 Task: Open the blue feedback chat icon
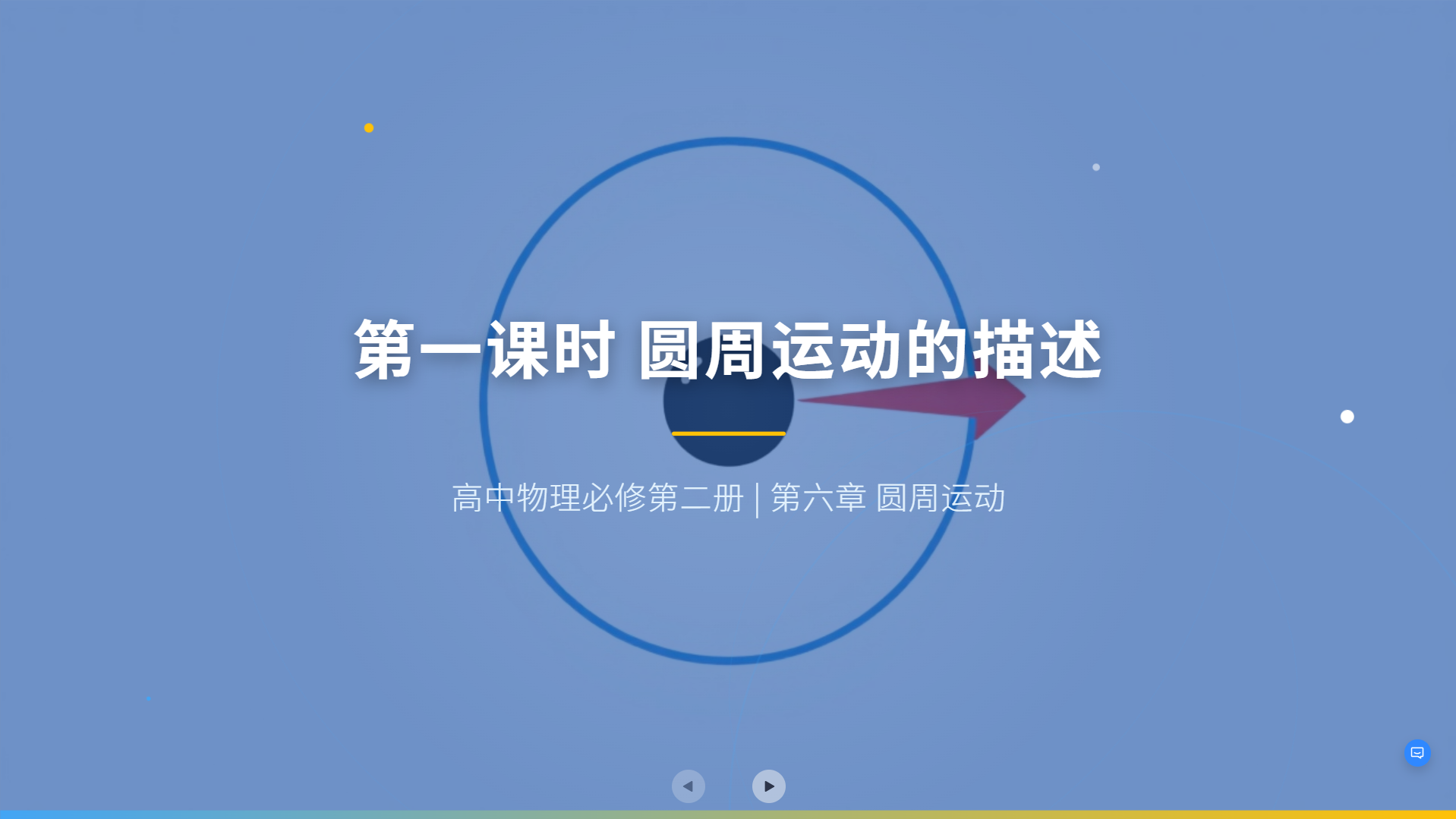[x=1417, y=752]
